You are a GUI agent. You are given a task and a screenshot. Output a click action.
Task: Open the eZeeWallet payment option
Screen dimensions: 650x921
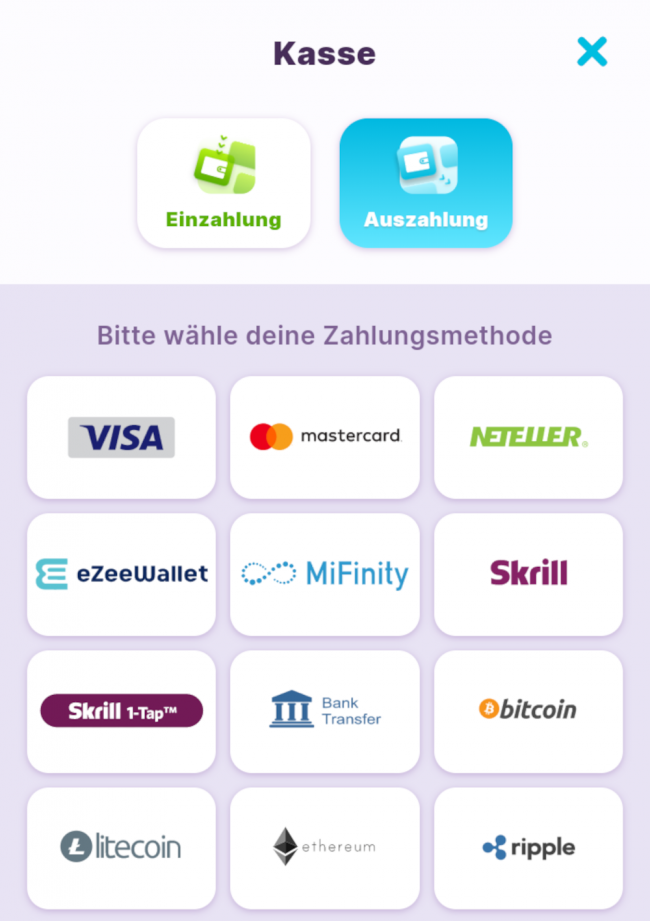(121, 574)
